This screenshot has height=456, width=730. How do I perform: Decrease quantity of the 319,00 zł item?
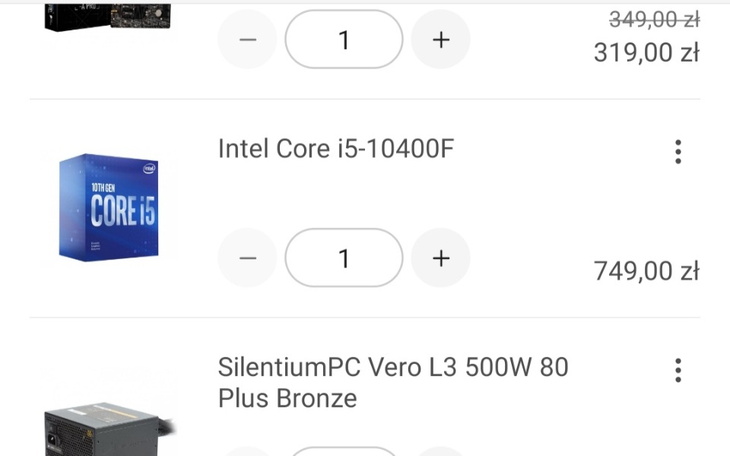248,40
